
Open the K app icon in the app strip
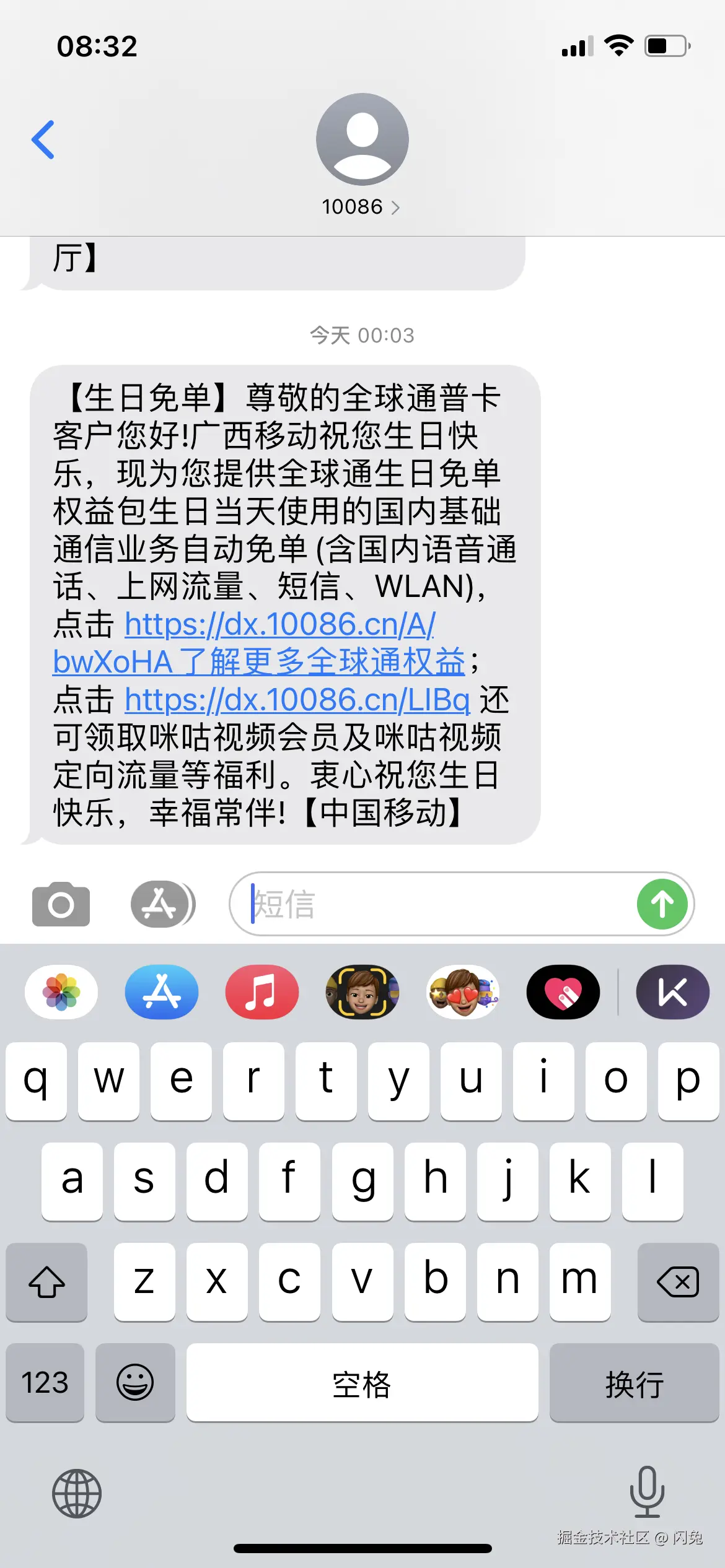pos(672,991)
